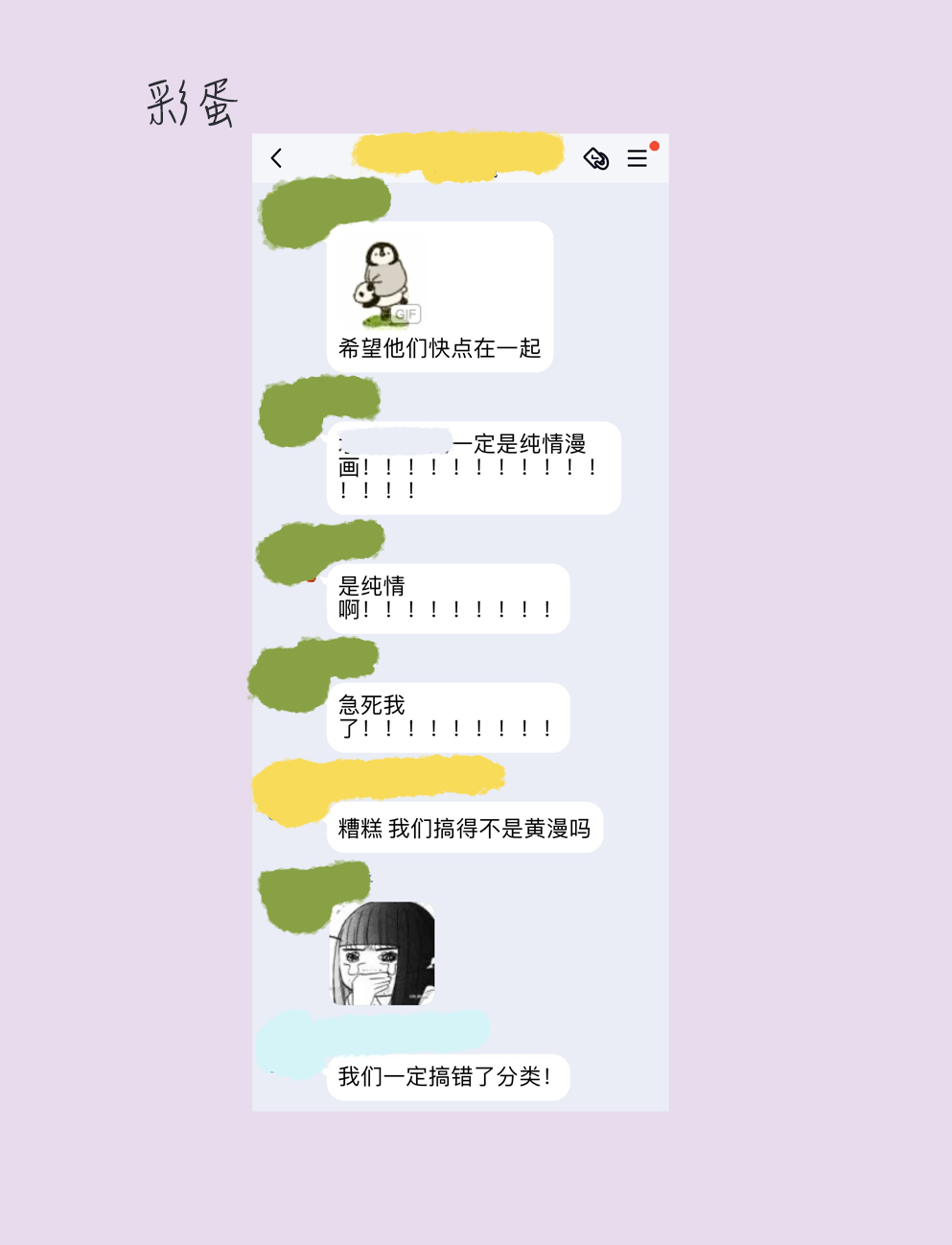
Task: Open the hamburger menu in the top-right
Action: tap(638, 159)
